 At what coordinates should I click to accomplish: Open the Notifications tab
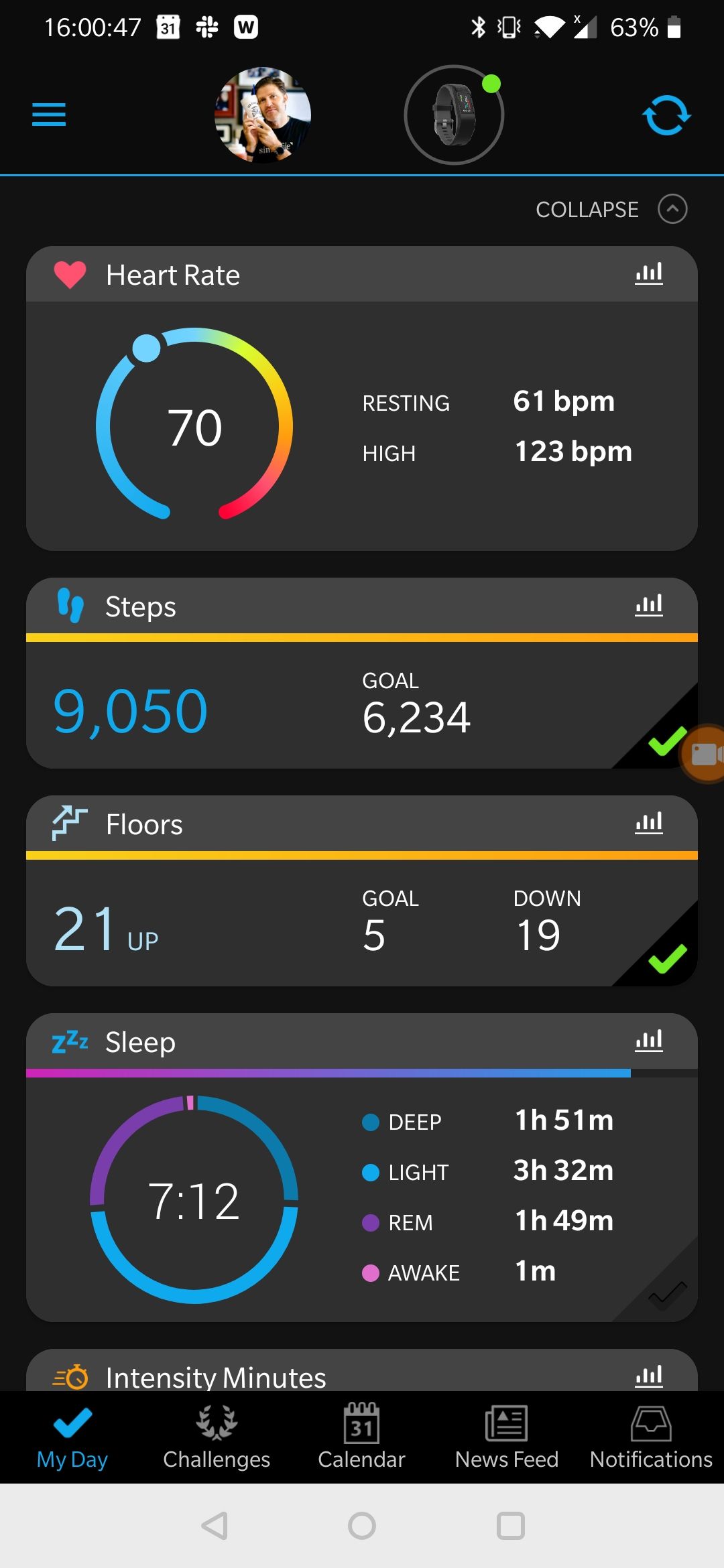pyautogui.click(x=651, y=1437)
